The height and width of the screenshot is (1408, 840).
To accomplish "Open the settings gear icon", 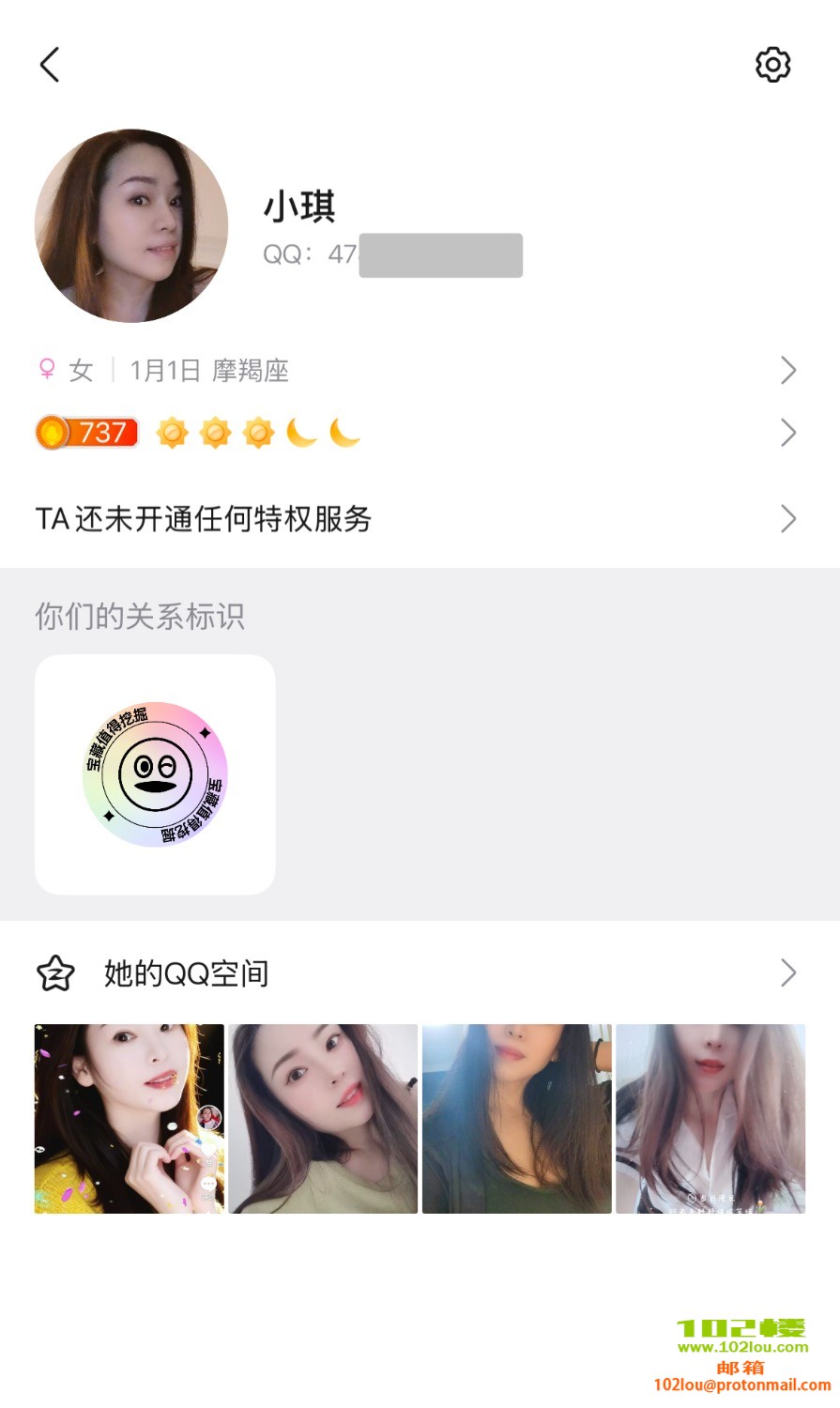I will click(x=772, y=65).
